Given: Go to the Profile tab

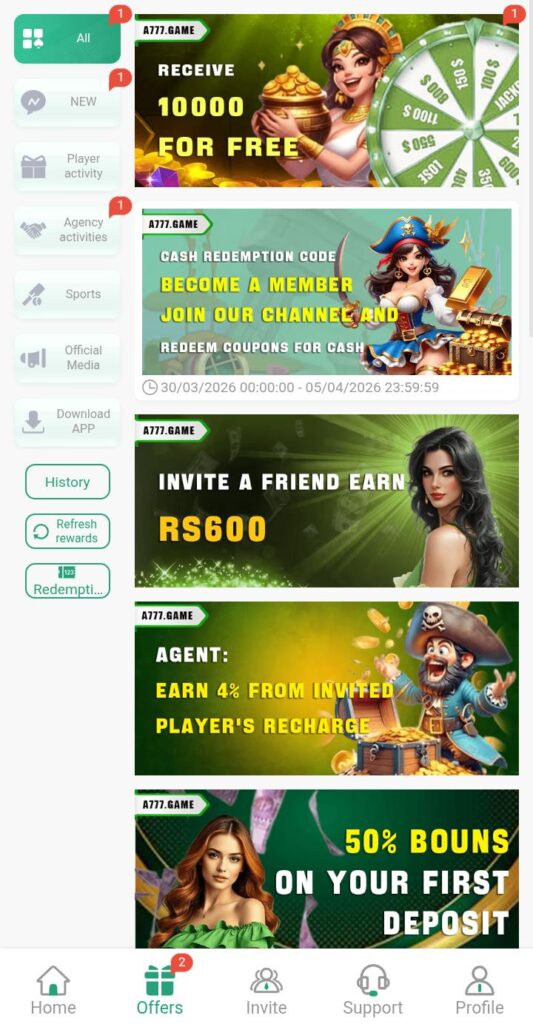Looking at the screenshot, I should coord(479,991).
